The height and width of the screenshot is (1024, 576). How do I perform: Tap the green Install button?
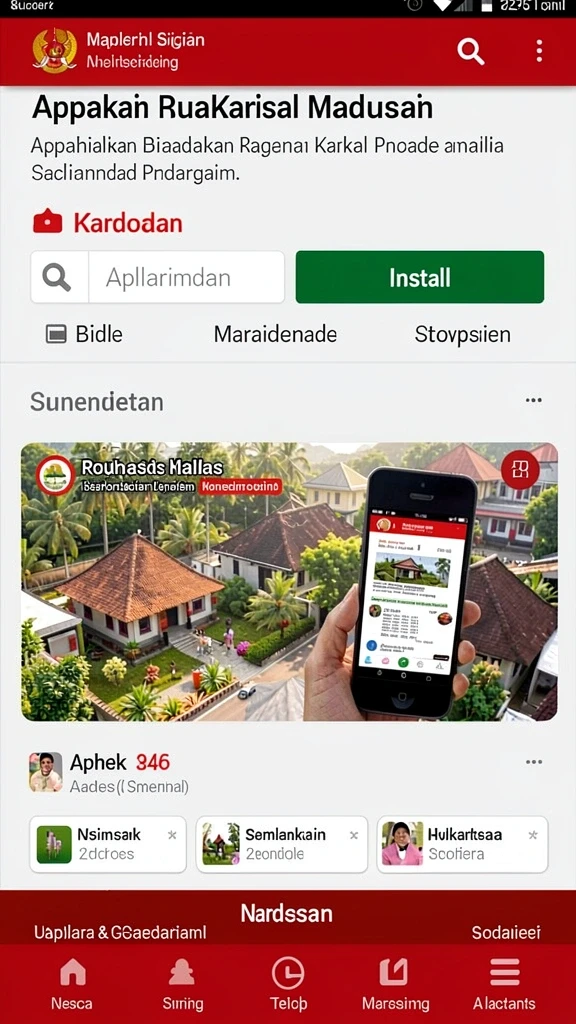419,278
